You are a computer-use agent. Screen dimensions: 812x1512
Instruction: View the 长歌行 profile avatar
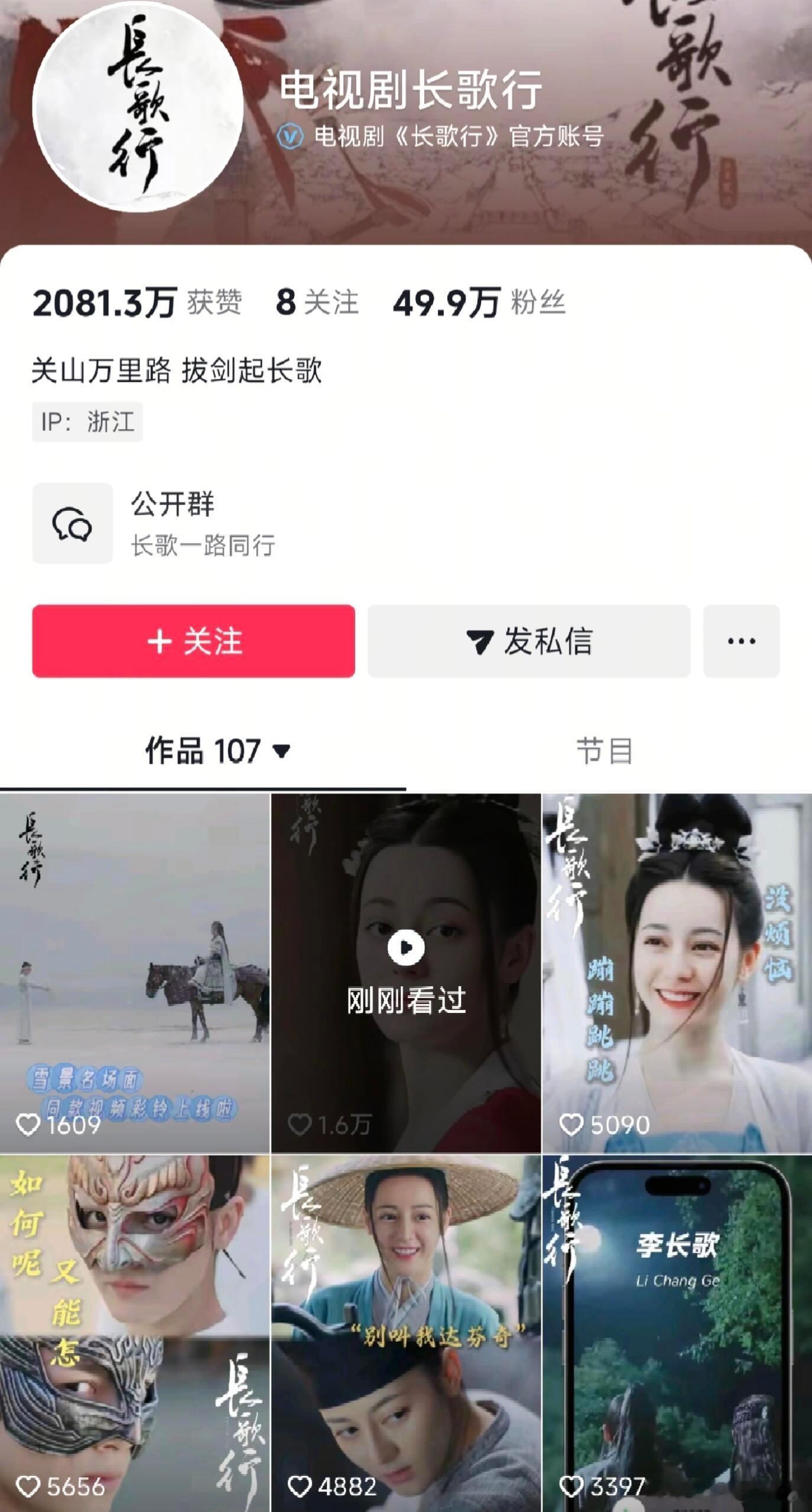[x=137, y=106]
